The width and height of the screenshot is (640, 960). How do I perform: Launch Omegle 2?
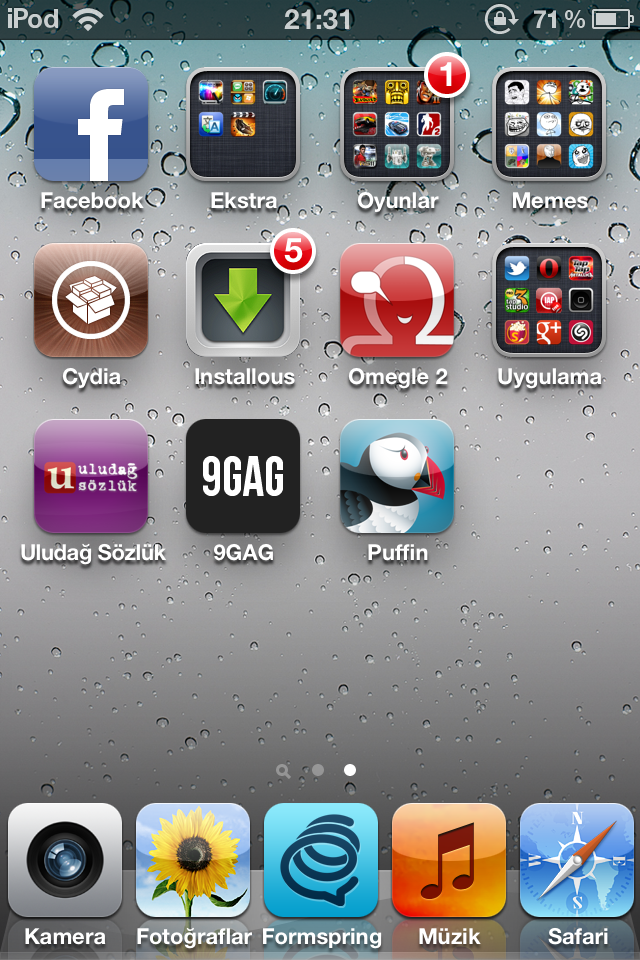pos(397,301)
